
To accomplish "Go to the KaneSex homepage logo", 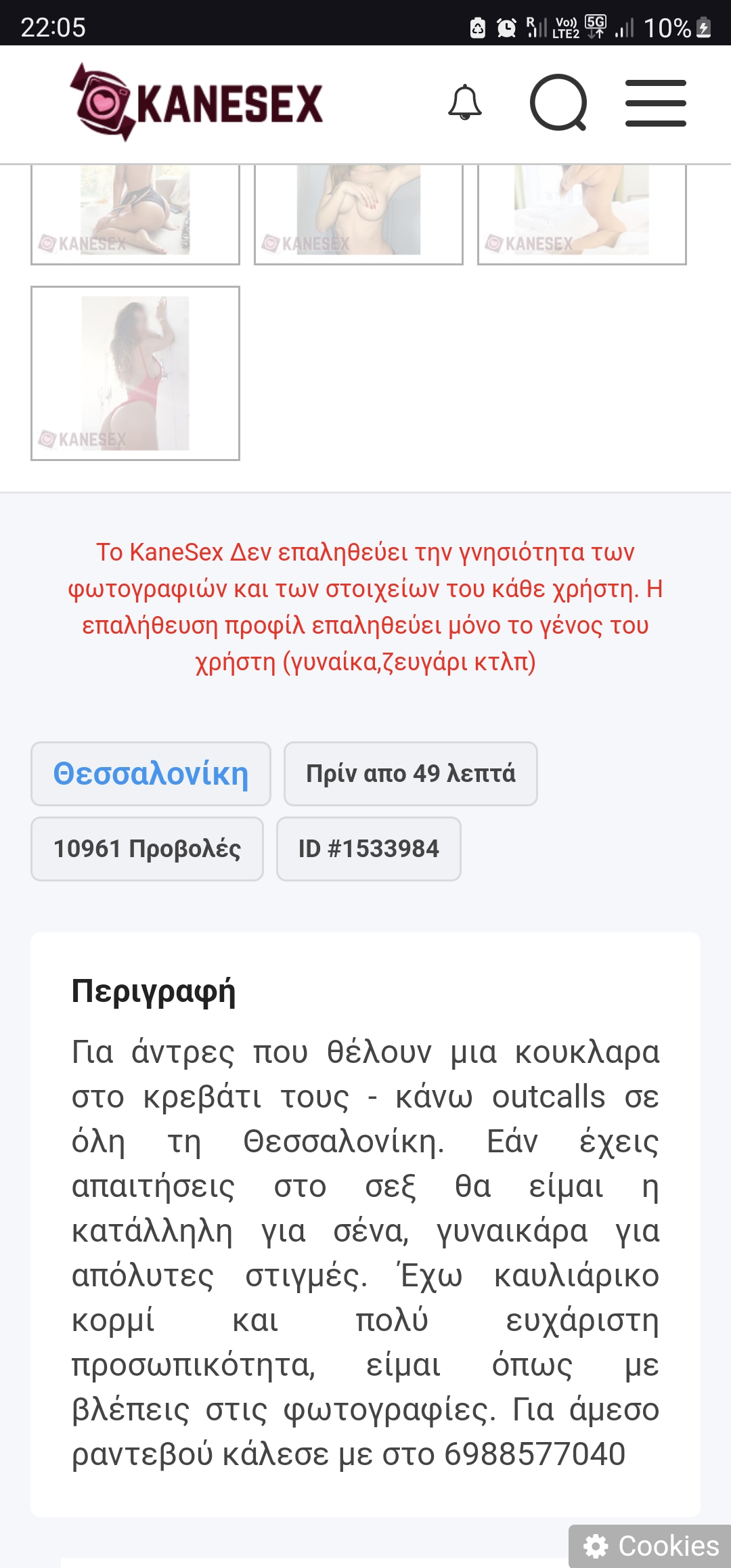I will tap(196, 103).
